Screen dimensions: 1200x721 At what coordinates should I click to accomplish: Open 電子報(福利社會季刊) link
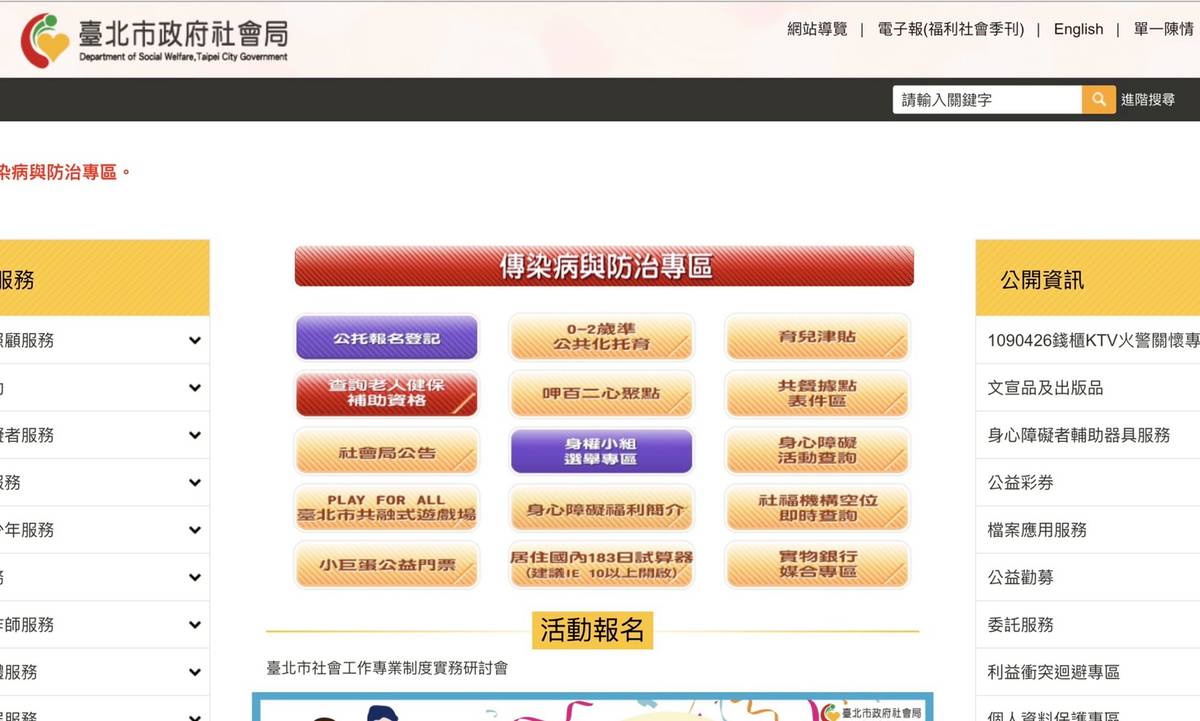pos(950,29)
